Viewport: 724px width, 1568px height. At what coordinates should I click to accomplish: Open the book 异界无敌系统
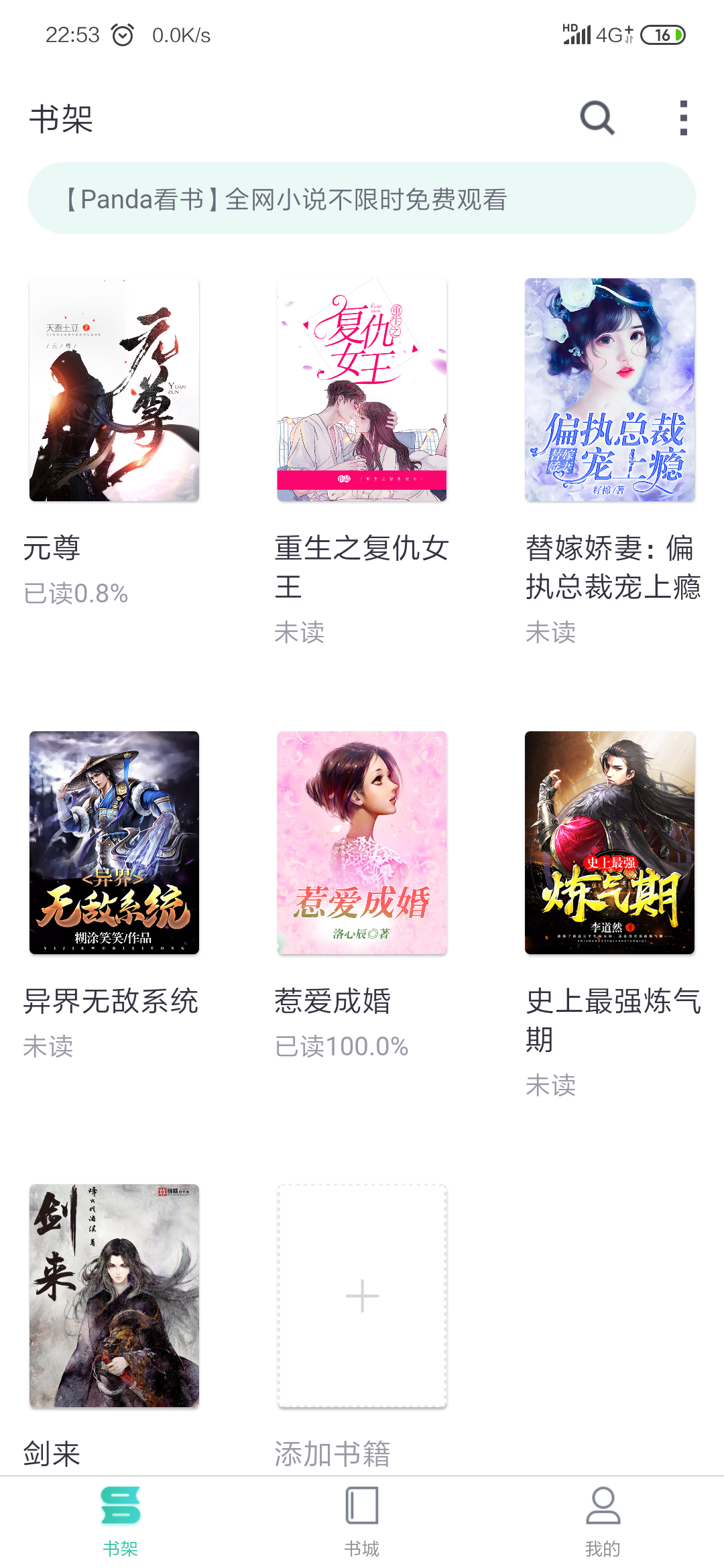(x=114, y=843)
